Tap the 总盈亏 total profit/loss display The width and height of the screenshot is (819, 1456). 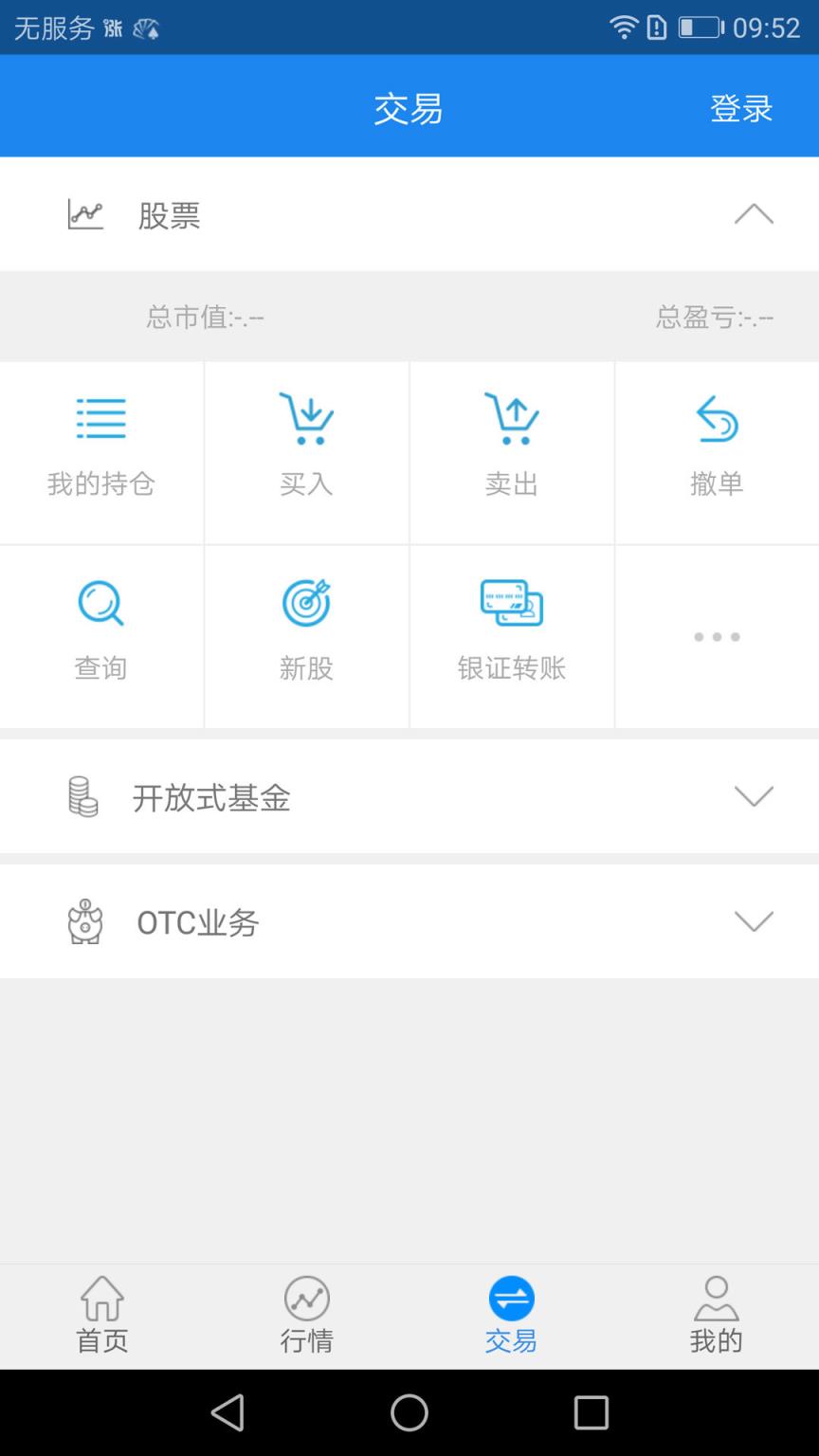click(x=715, y=318)
